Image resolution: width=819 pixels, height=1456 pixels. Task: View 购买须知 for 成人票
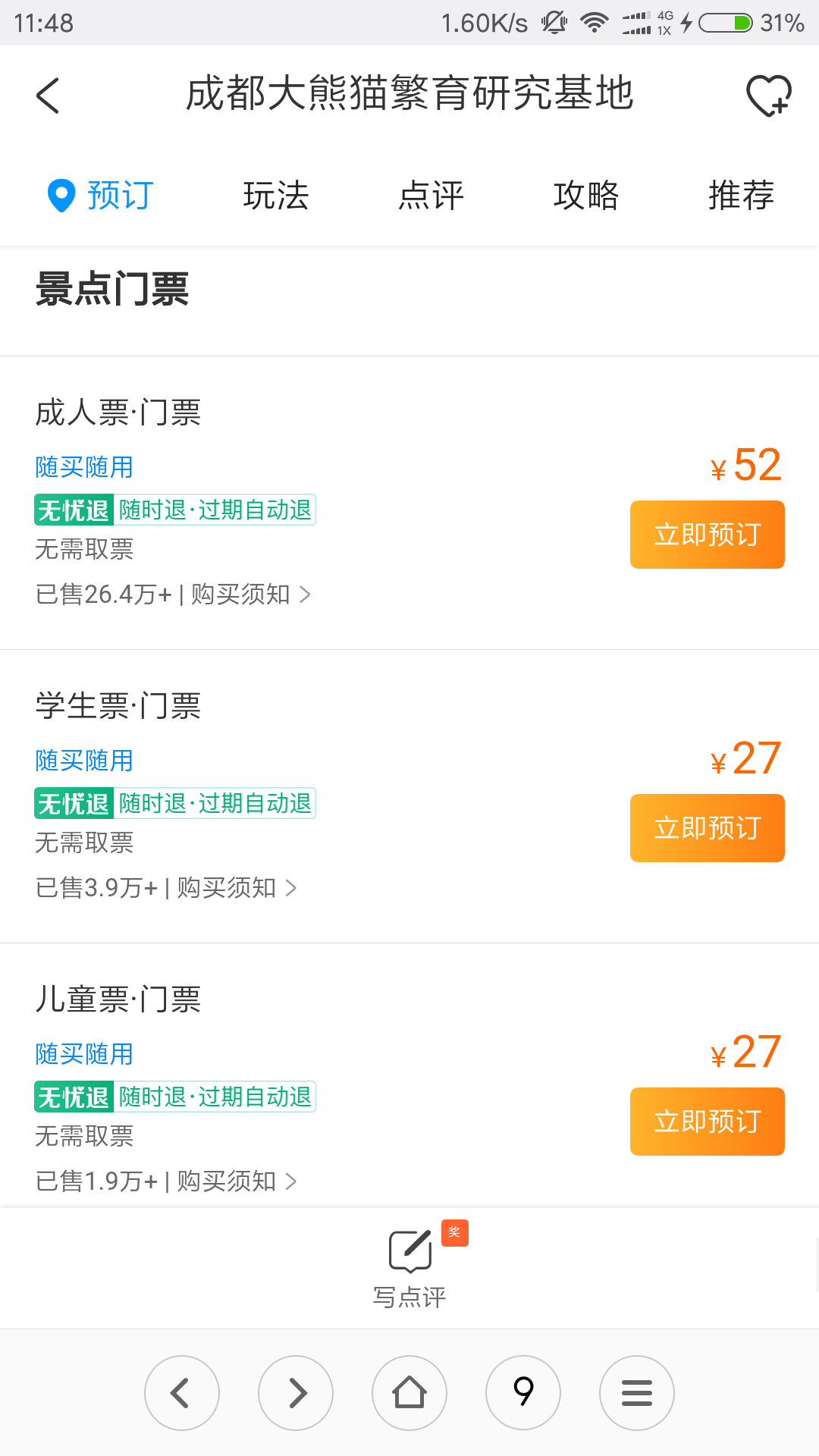pyautogui.click(x=251, y=595)
